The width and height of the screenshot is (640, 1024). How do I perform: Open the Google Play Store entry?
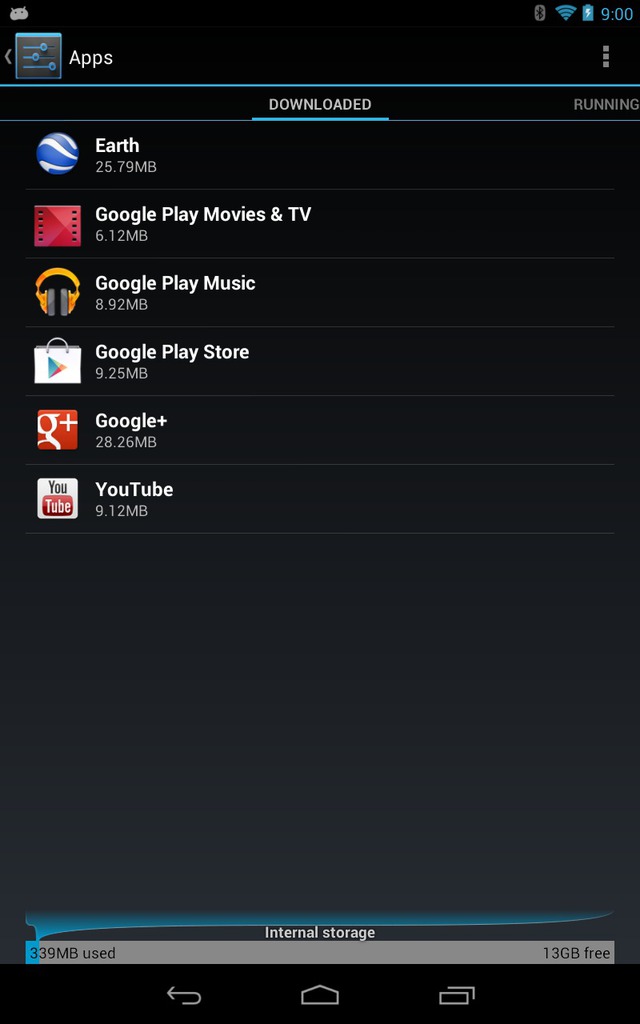(320, 361)
